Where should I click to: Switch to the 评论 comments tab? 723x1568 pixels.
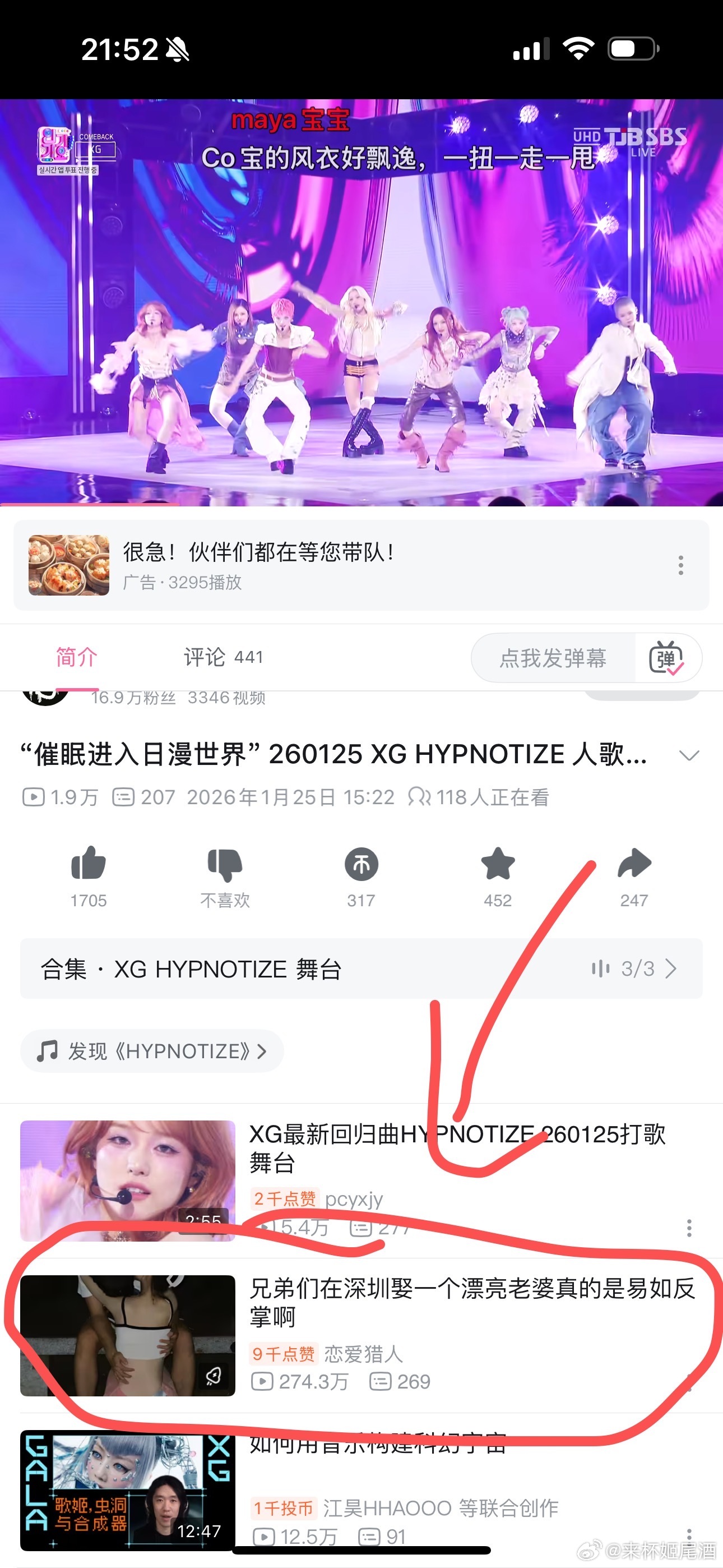(x=223, y=657)
